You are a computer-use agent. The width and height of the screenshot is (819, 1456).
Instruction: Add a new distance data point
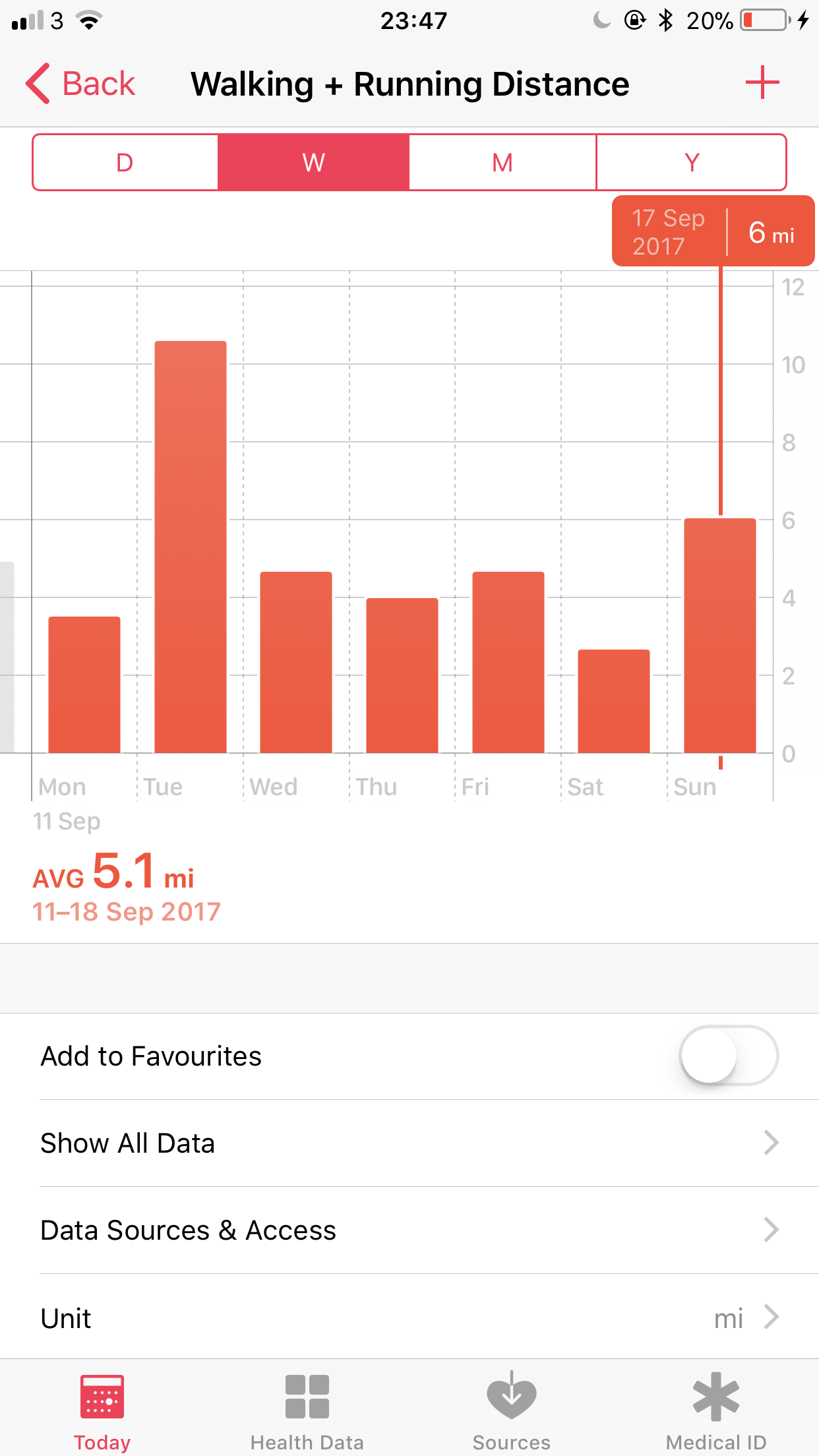pyautogui.click(x=762, y=82)
